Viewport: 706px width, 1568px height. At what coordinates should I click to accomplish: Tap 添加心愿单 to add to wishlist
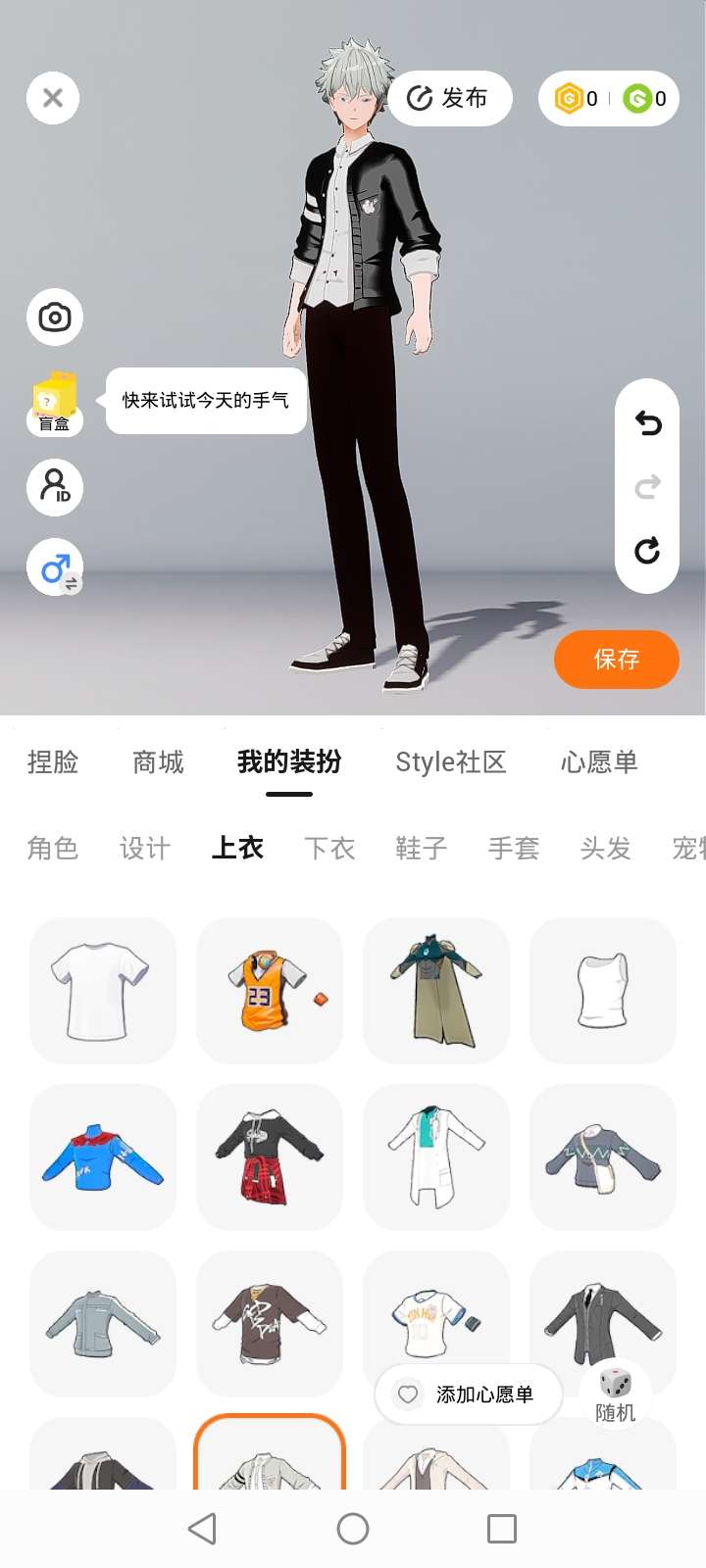tap(468, 1394)
